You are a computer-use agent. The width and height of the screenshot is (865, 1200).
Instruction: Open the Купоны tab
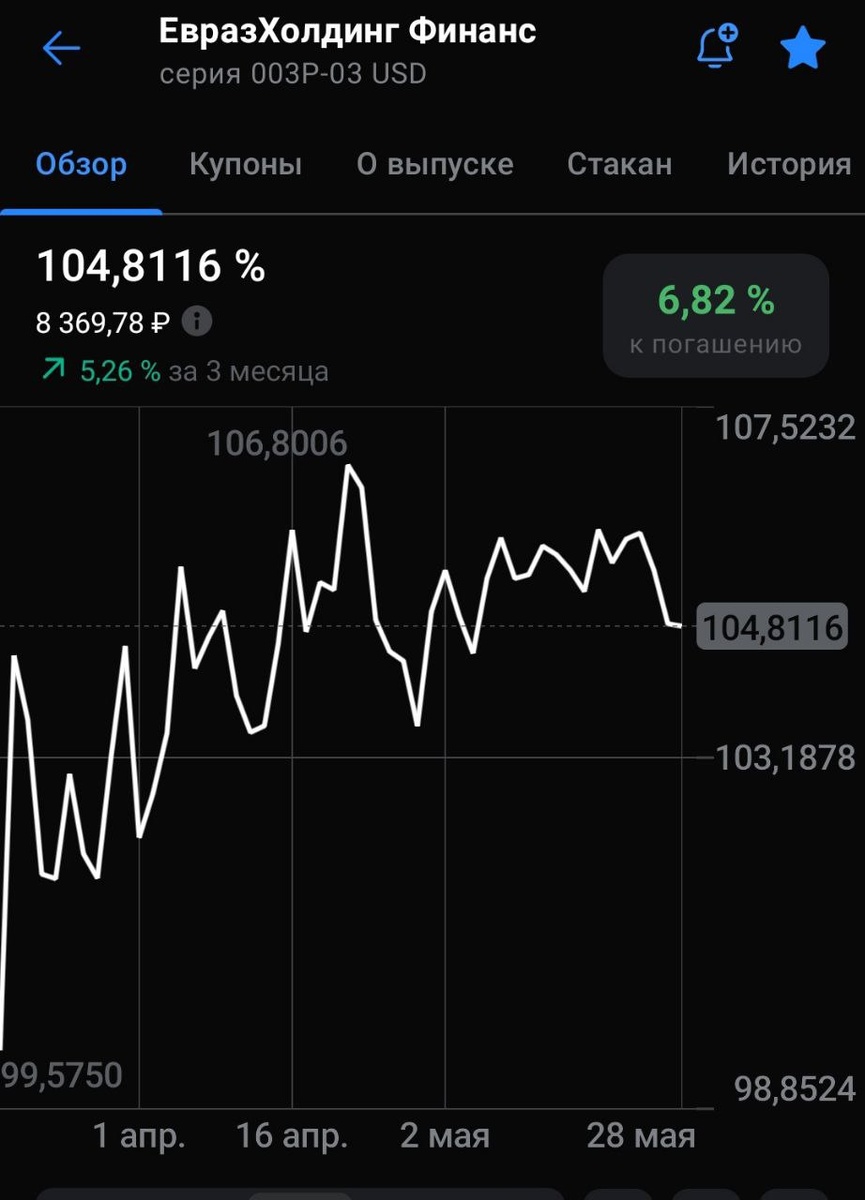pyautogui.click(x=245, y=165)
